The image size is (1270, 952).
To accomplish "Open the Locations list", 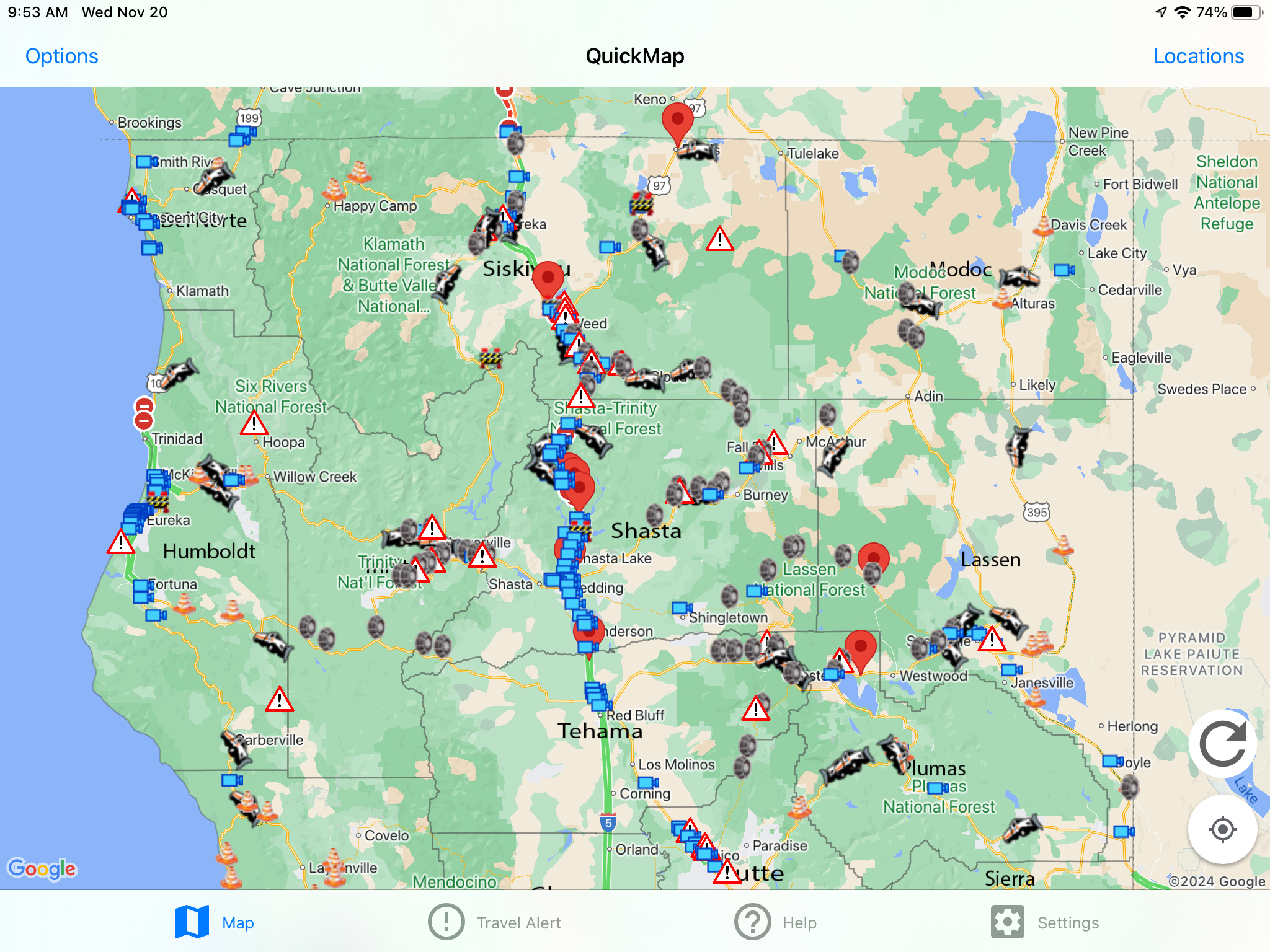I will (x=1198, y=56).
